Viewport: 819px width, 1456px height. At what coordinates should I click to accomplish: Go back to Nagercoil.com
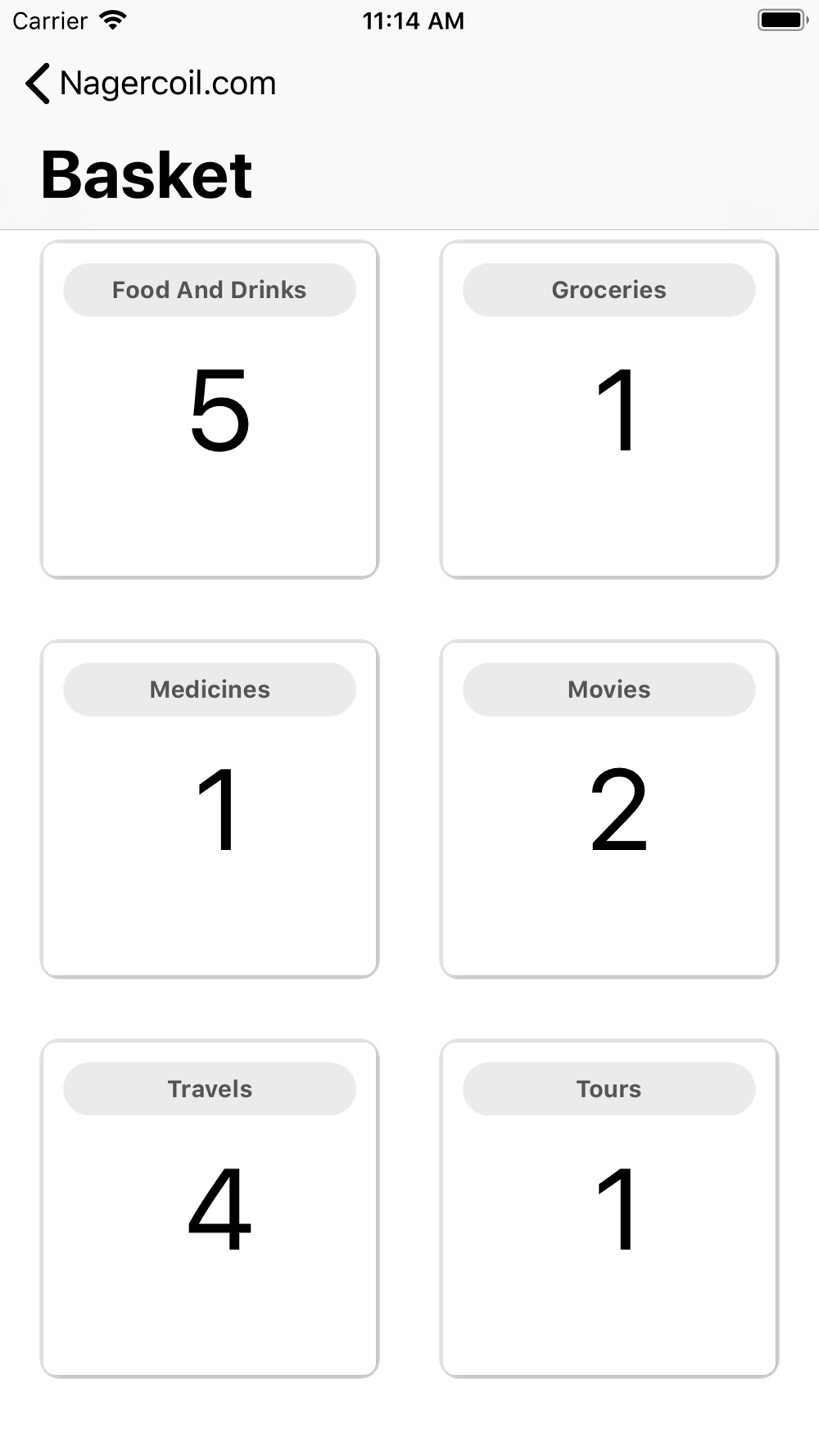point(150,84)
